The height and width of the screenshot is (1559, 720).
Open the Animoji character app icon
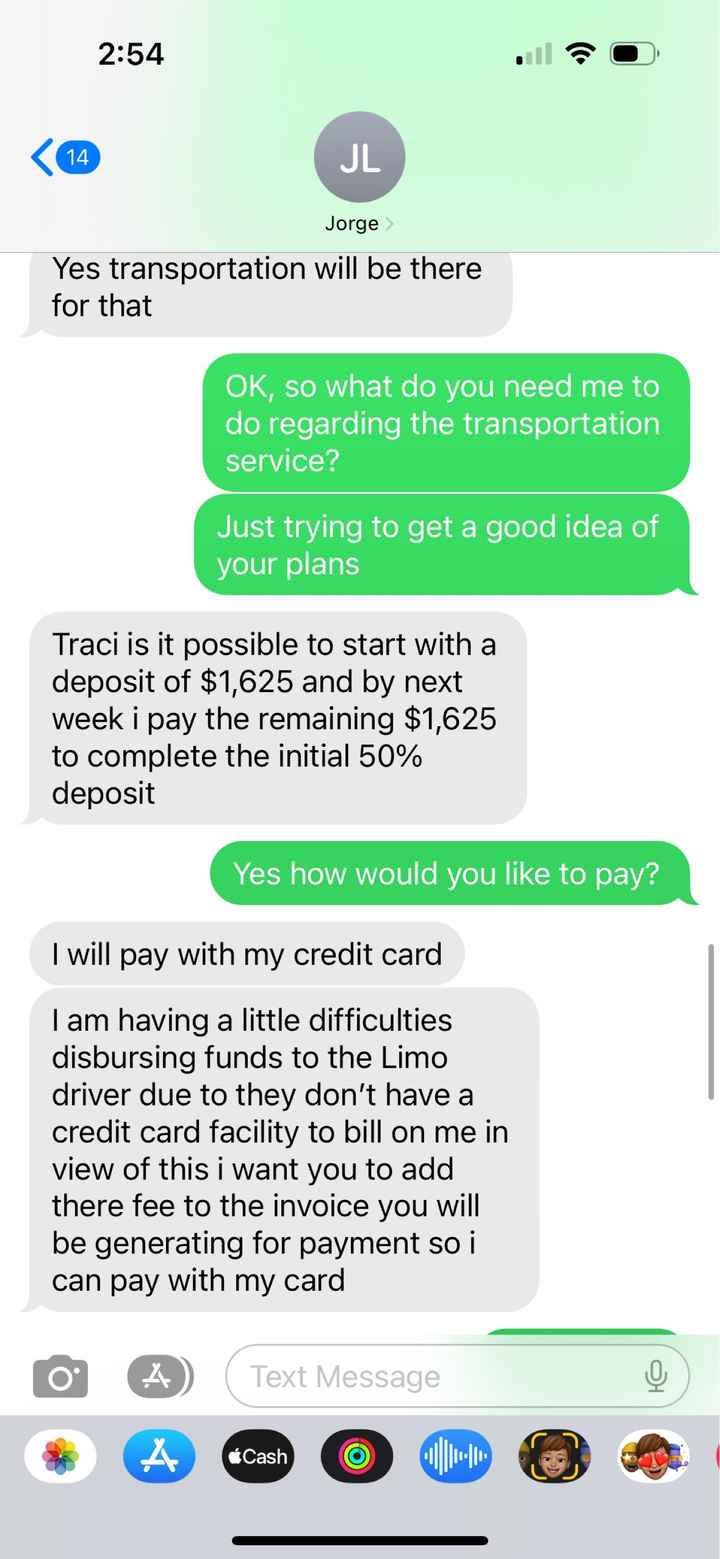click(x=554, y=1455)
